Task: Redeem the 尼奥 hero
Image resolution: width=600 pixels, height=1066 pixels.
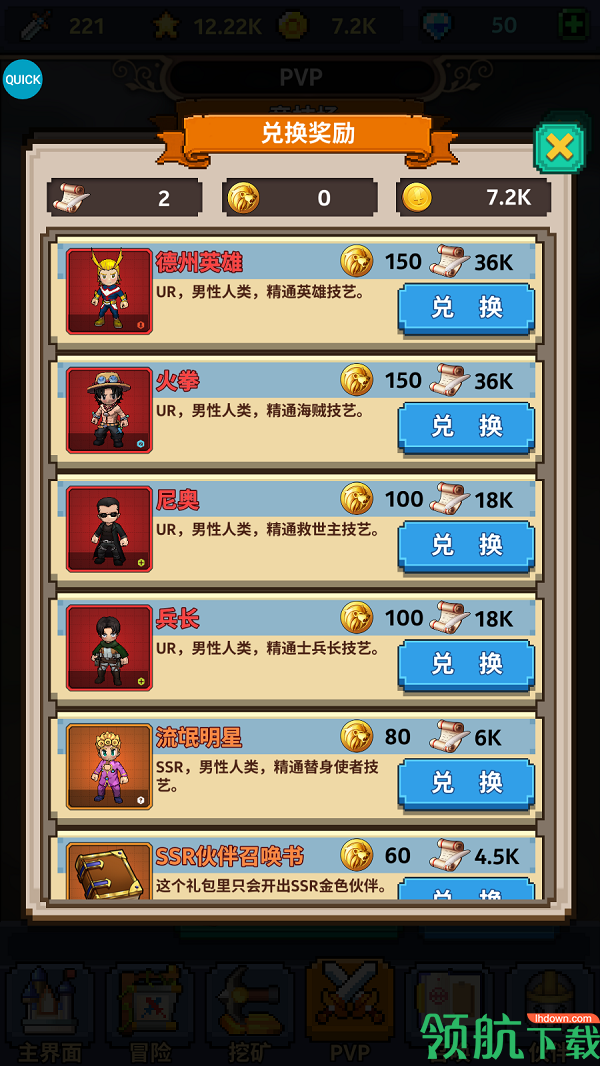Action: click(466, 546)
